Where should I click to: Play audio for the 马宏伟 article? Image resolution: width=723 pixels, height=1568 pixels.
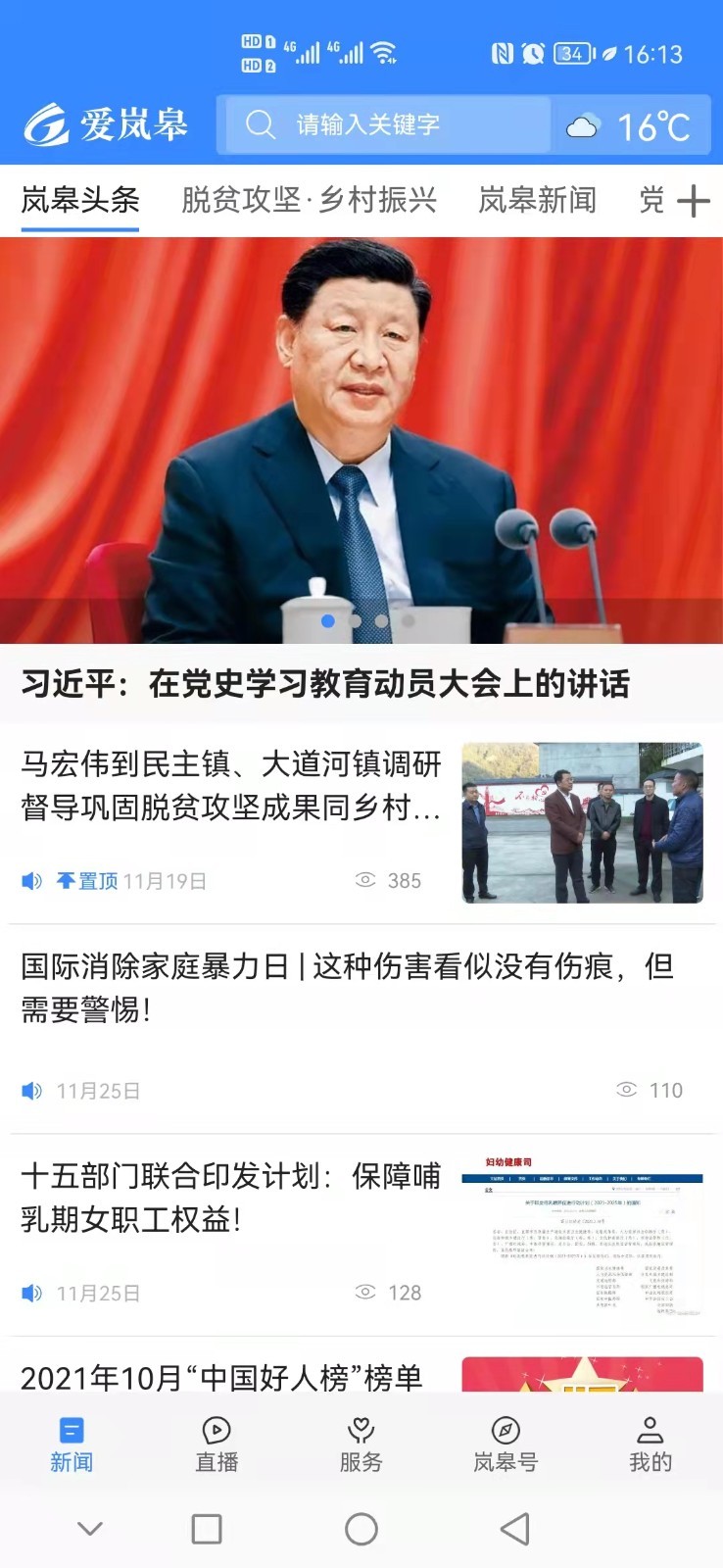point(32,881)
